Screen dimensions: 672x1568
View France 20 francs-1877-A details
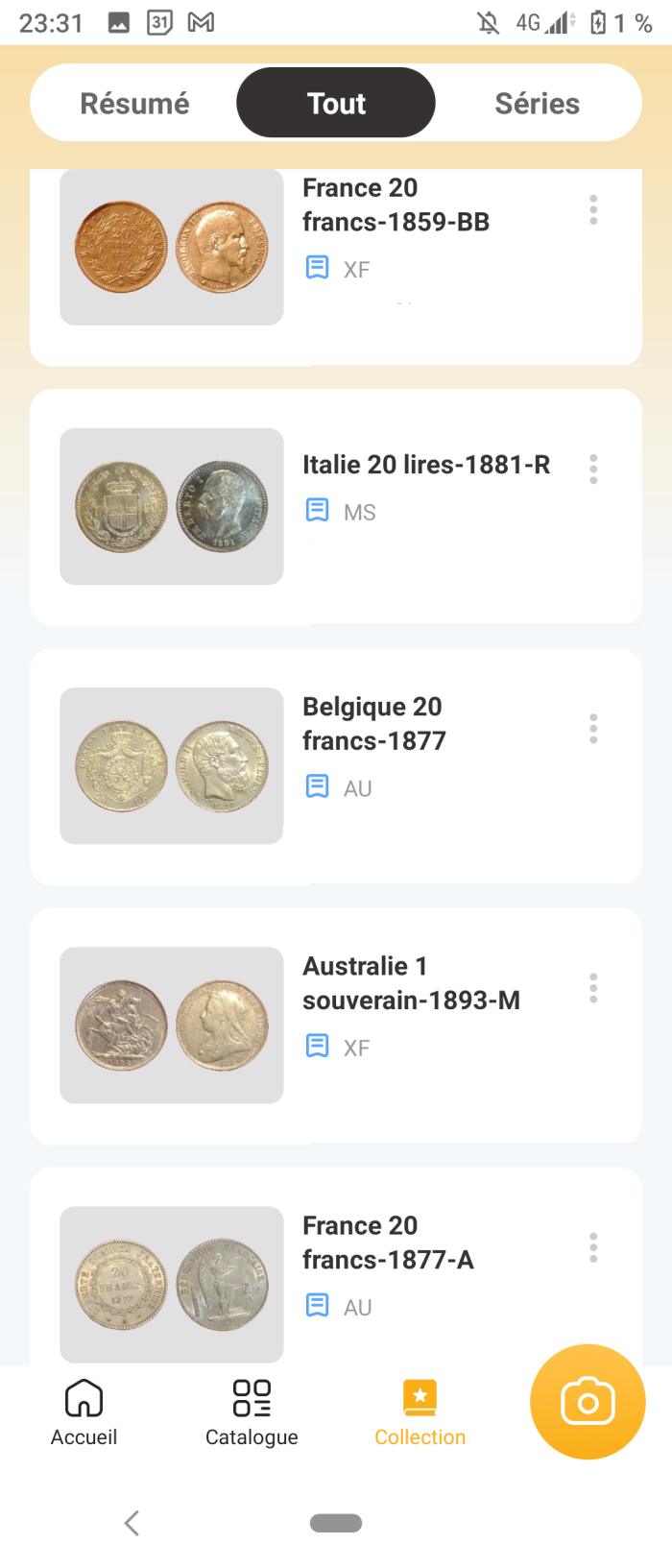click(388, 1242)
